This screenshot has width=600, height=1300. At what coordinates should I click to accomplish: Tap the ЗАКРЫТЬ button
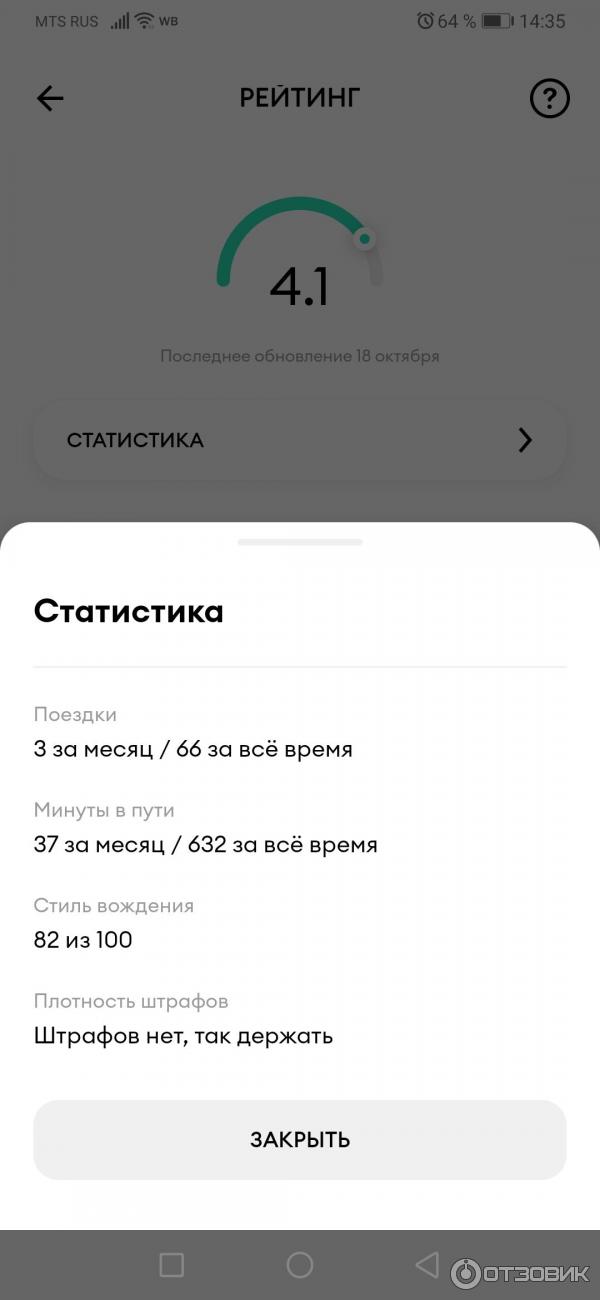click(x=300, y=1140)
